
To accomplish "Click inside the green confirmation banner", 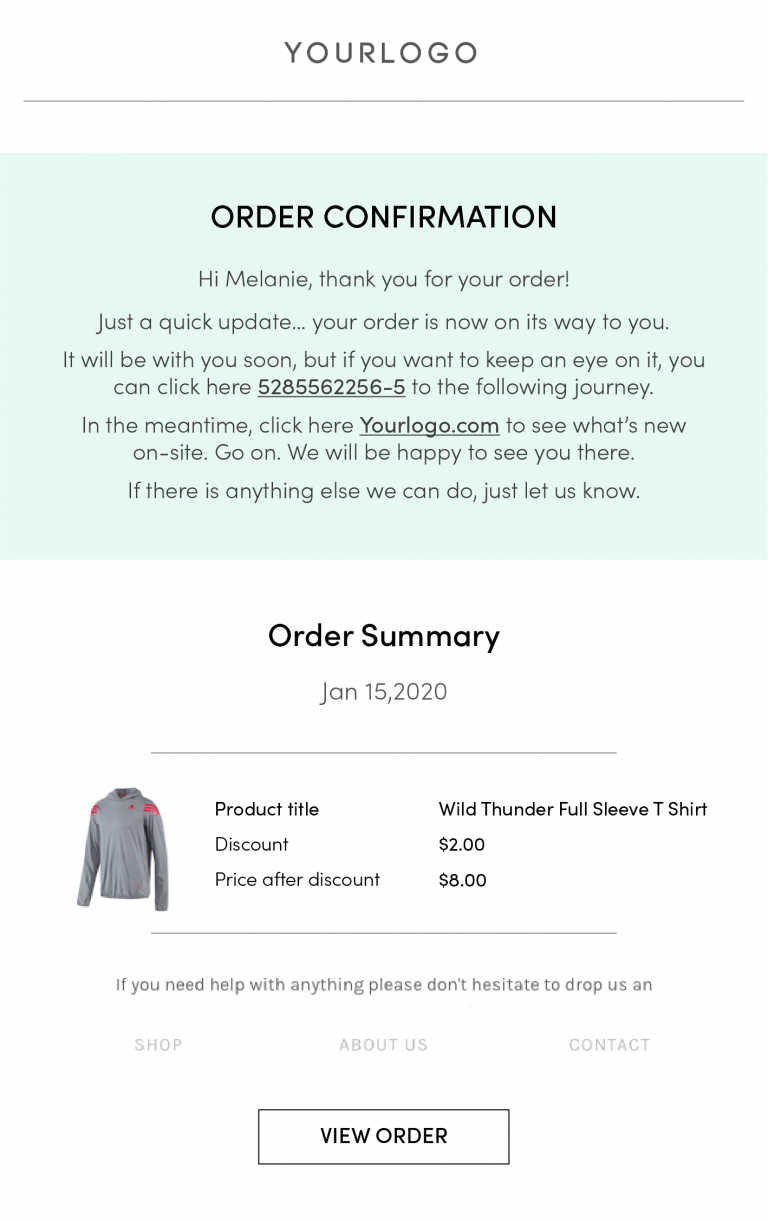I will [383, 350].
